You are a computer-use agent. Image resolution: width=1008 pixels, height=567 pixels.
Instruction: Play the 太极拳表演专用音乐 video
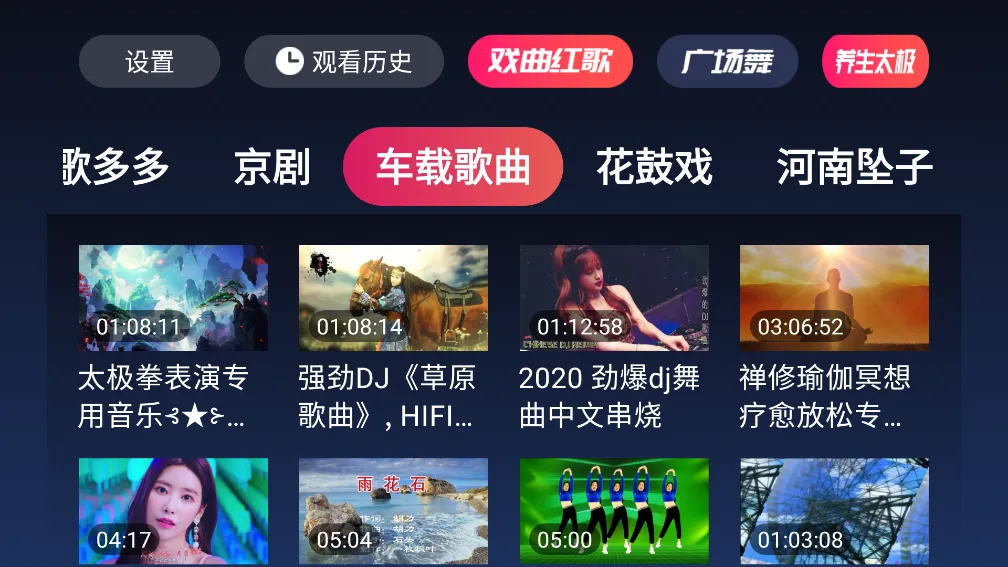(173, 298)
